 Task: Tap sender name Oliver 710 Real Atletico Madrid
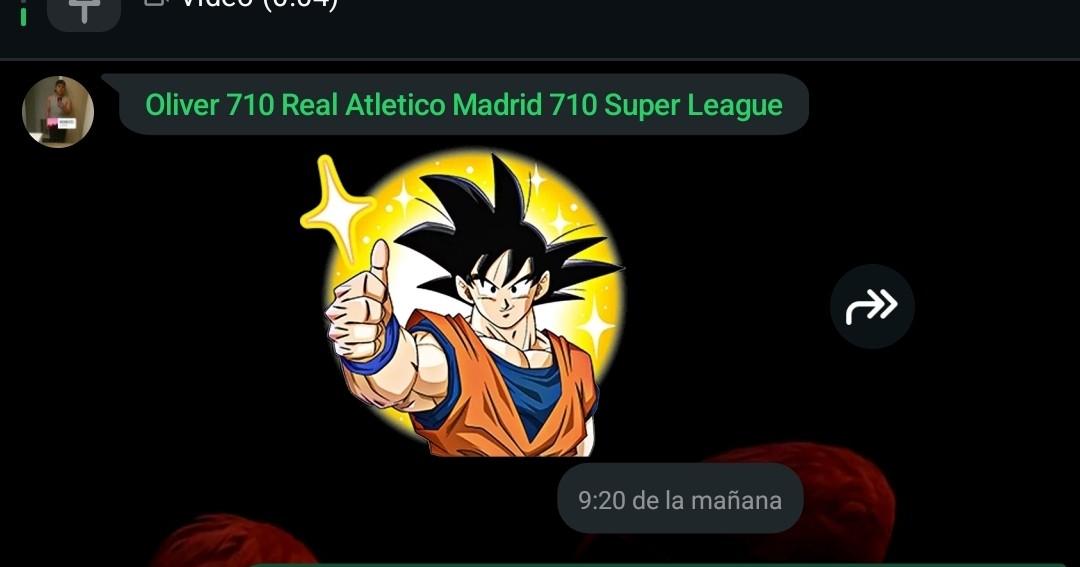(x=463, y=105)
